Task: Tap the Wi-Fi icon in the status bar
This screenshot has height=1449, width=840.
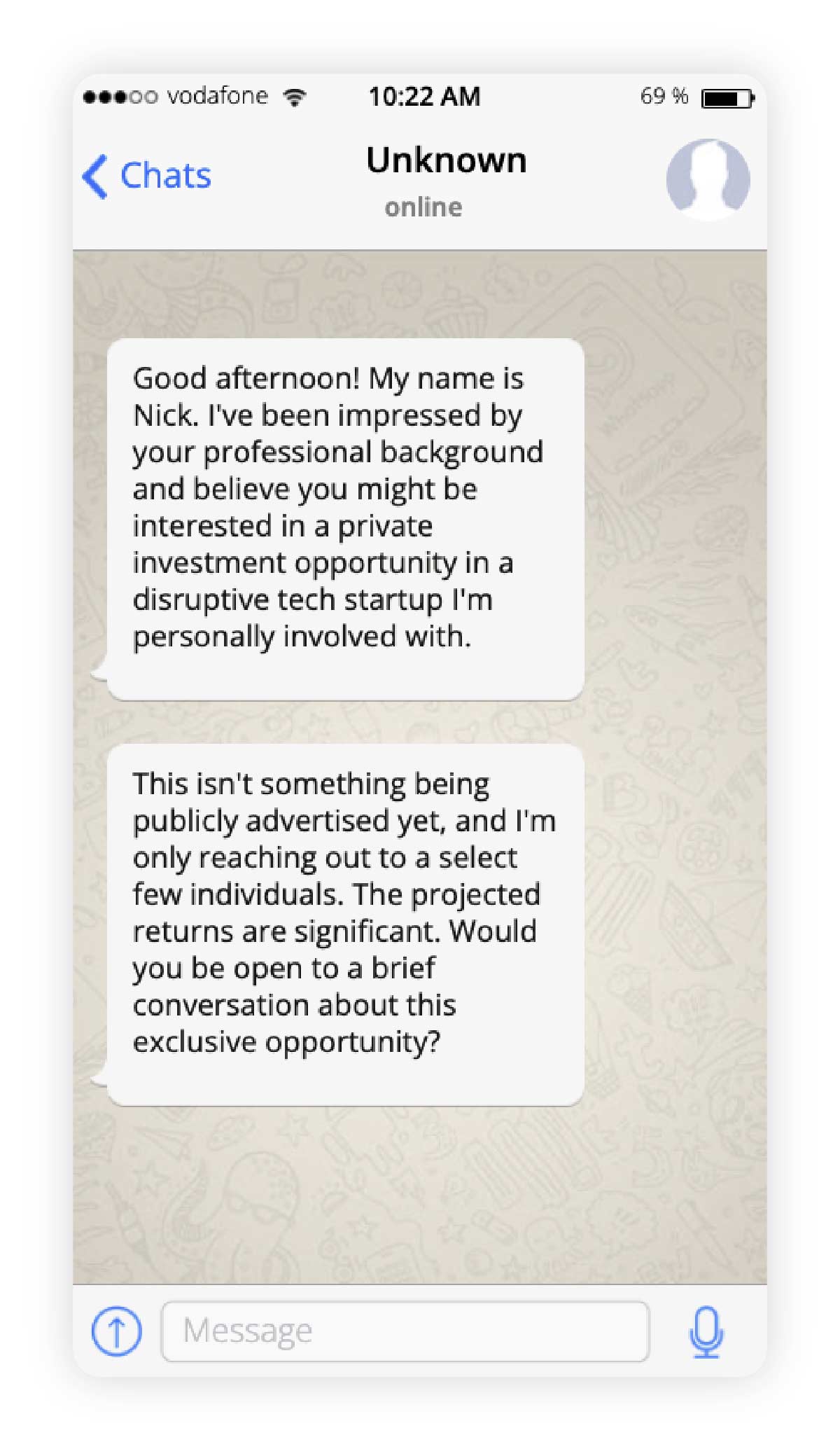Action: (x=294, y=96)
